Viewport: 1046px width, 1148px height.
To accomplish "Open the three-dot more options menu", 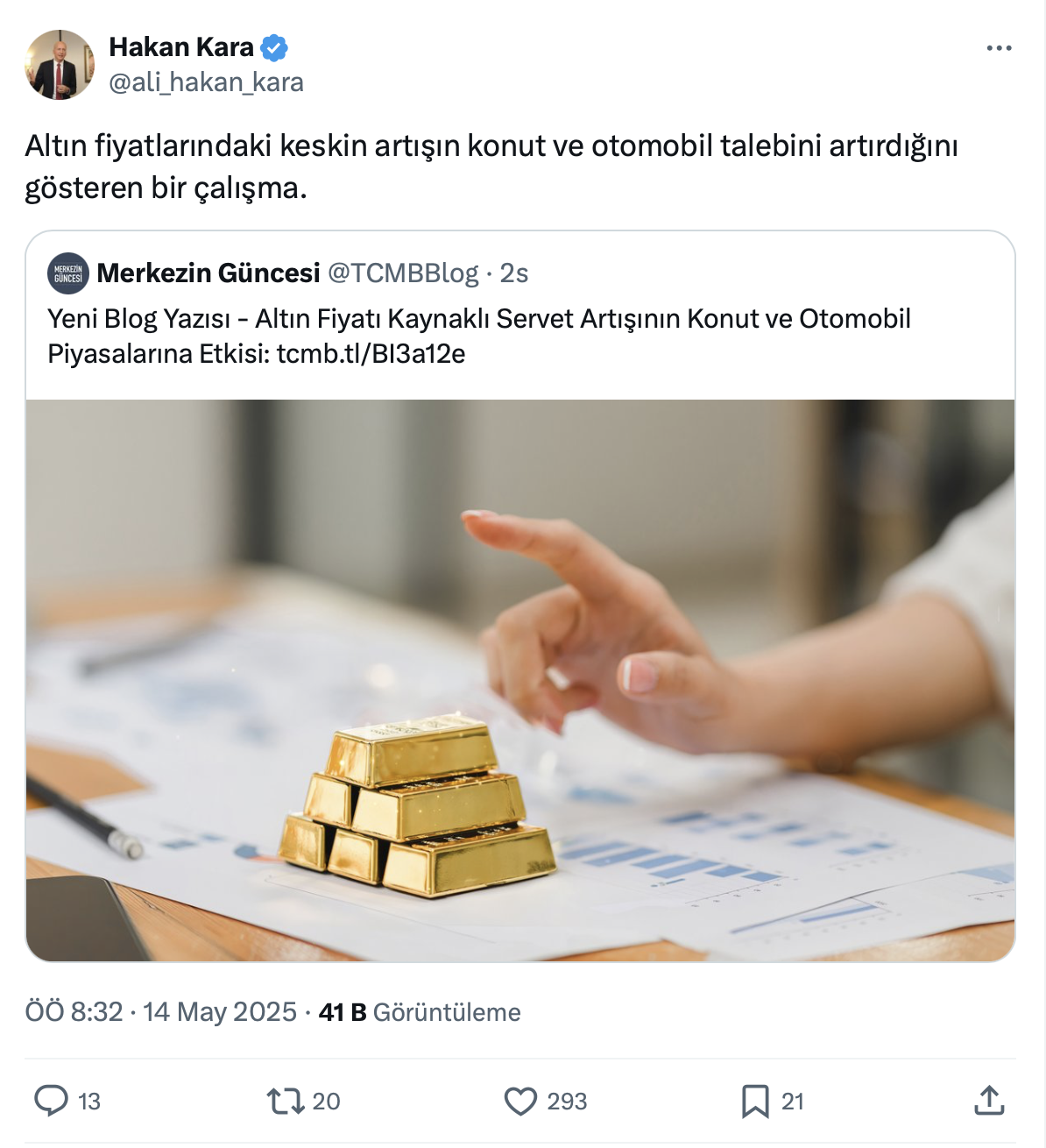I will pyautogui.click(x=999, y=48).
